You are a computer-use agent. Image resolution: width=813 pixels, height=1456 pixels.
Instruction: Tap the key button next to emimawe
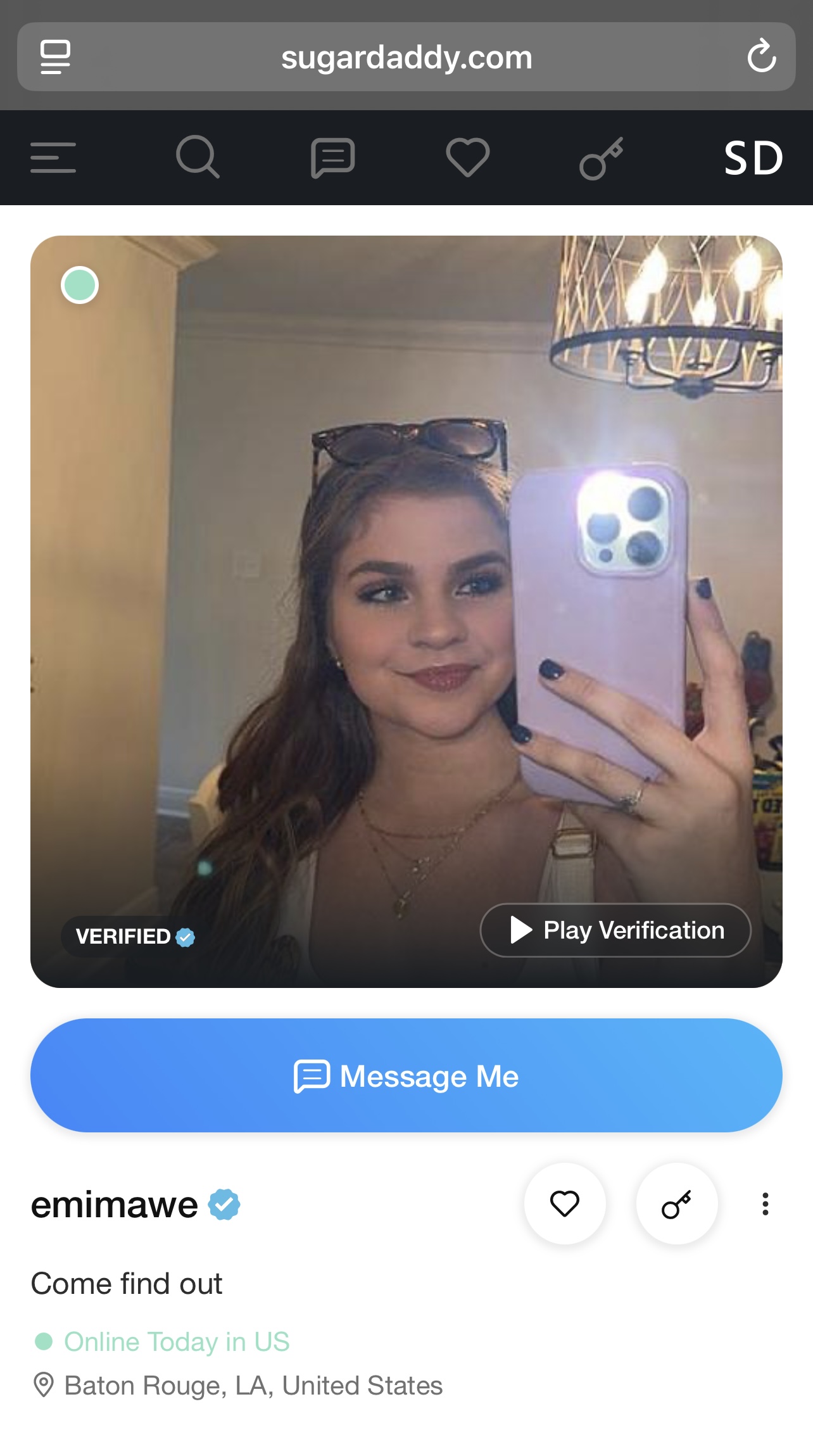677,1204
